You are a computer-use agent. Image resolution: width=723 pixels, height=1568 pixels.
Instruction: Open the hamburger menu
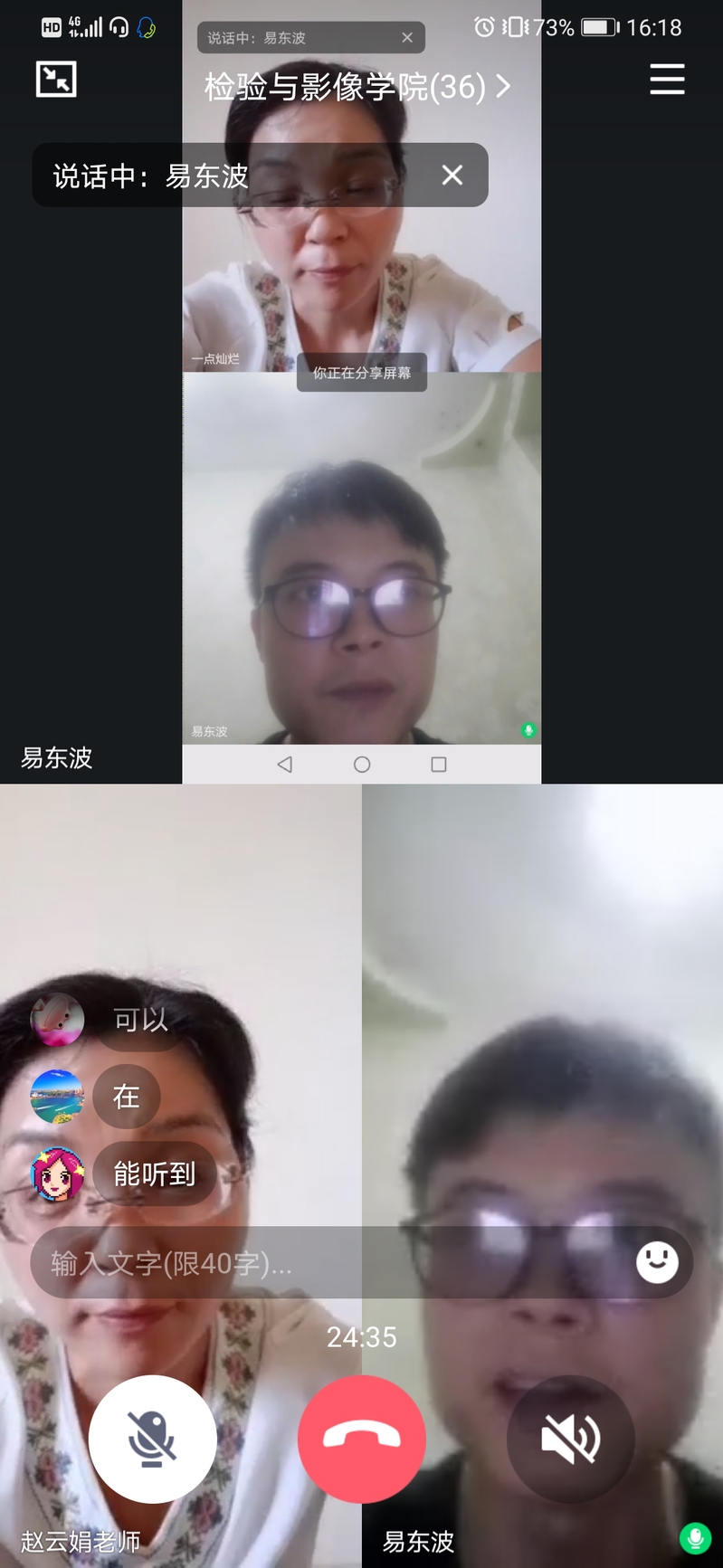click(x=667, y=80)
